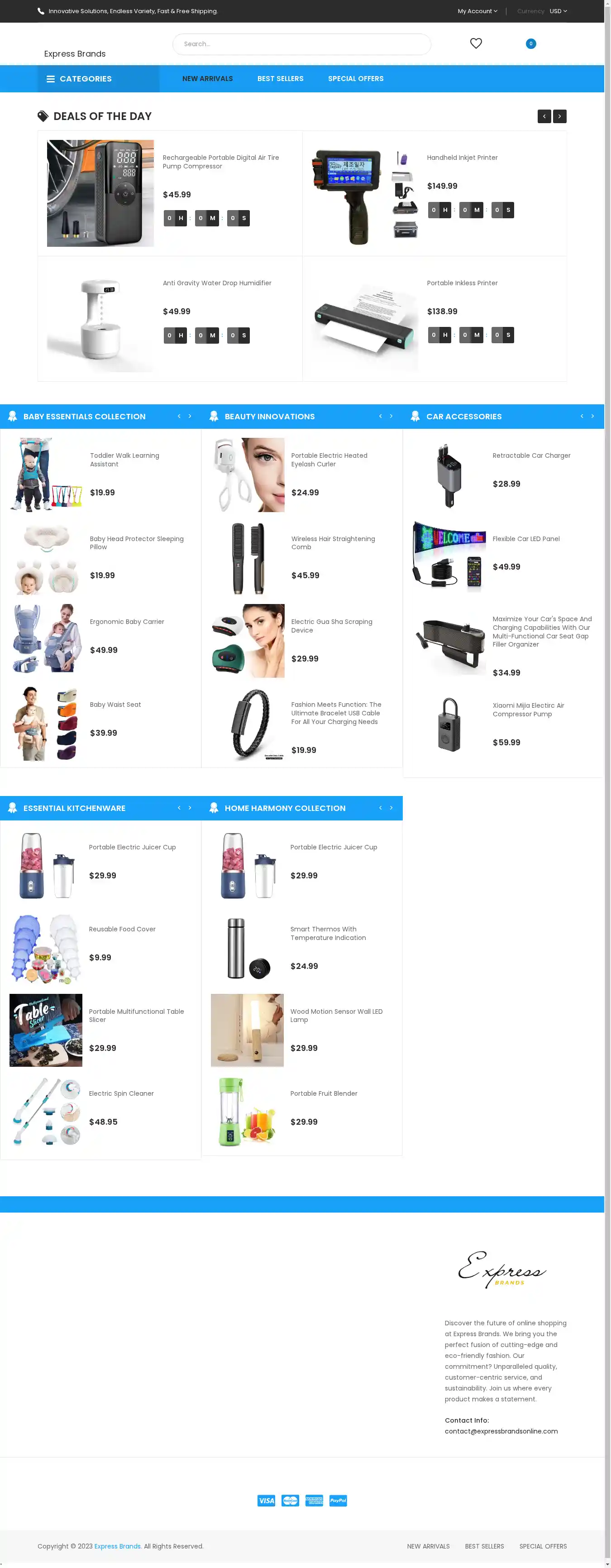Expand the My Account dropdown
The image size is (611, 1568).
tap(477, 11)
